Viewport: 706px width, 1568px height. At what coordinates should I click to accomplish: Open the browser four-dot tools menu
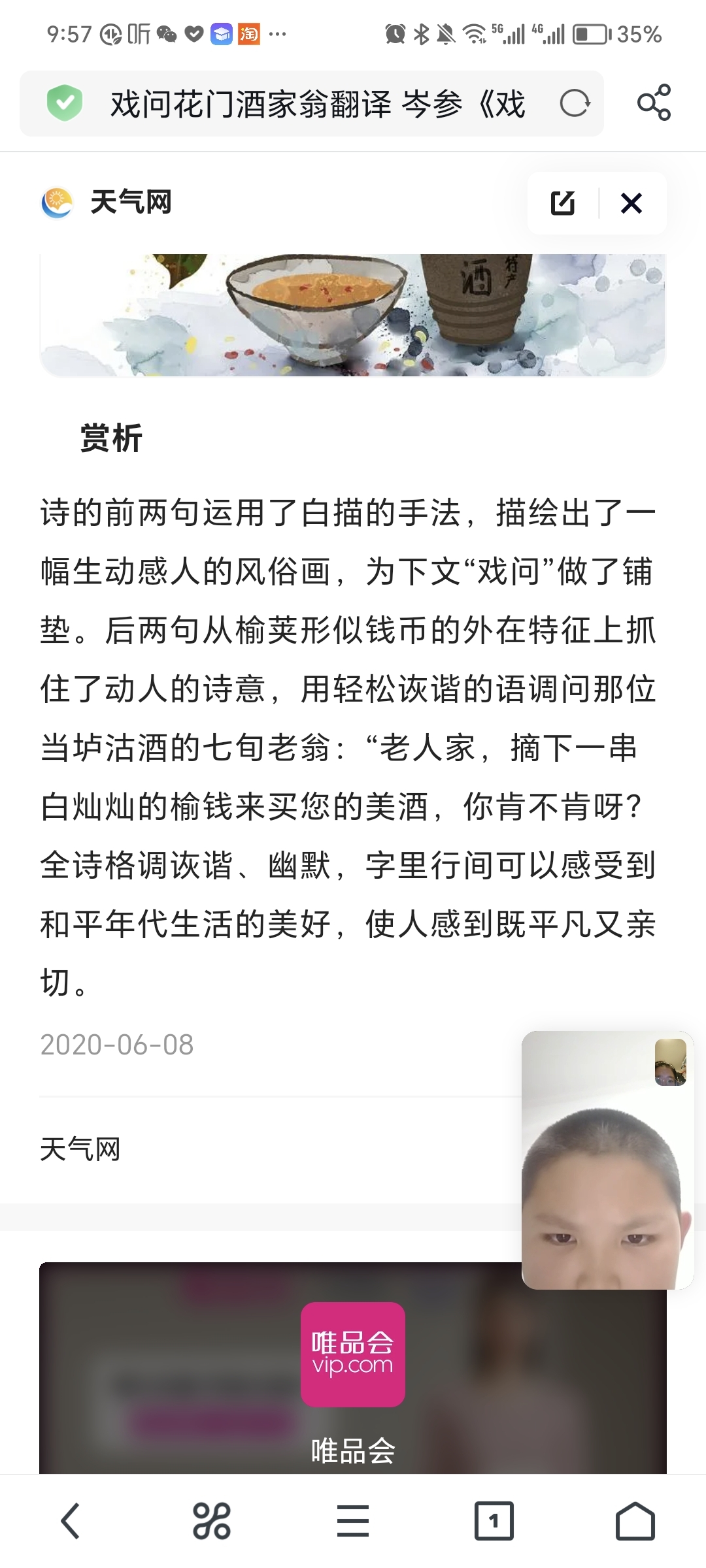click(x=212, y=1521)
